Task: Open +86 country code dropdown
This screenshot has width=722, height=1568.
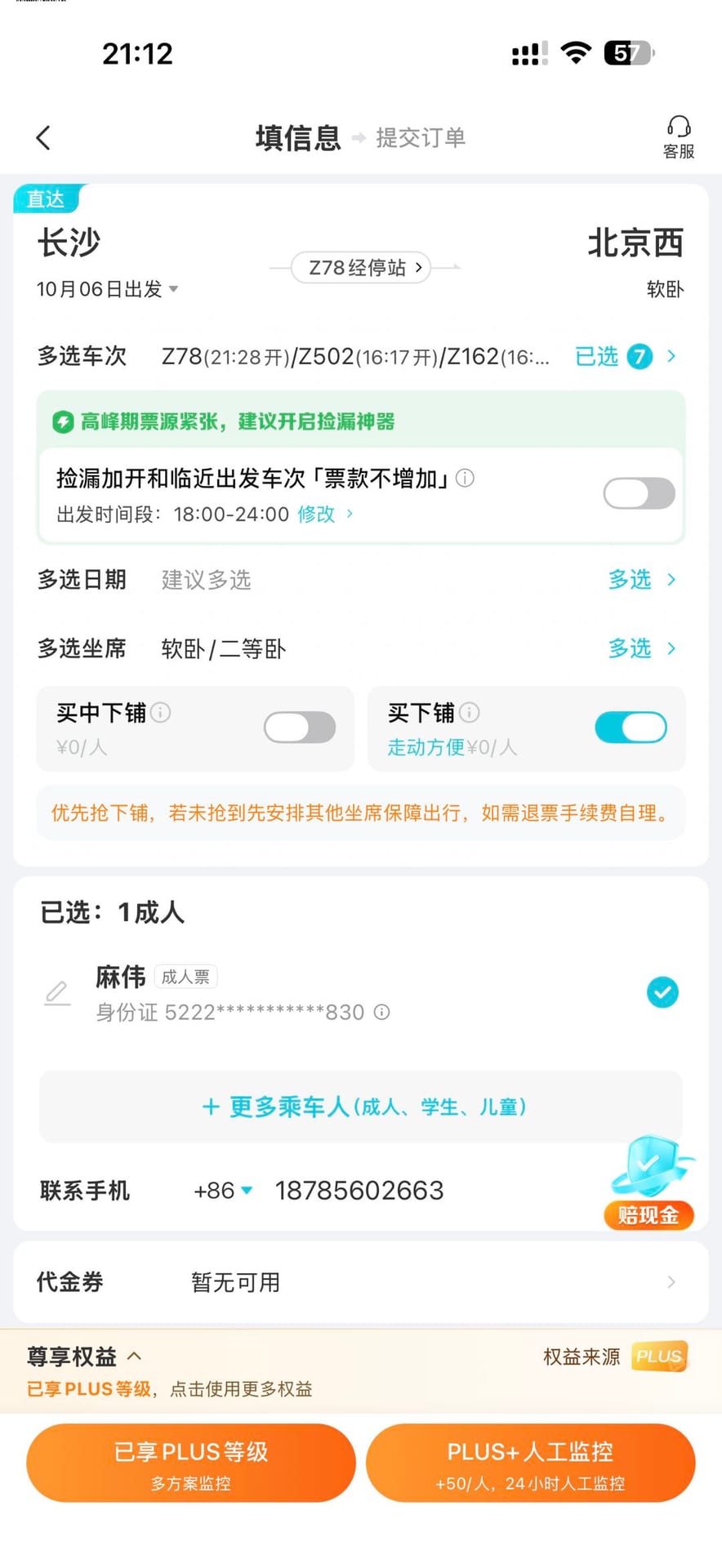Action: (223, 1191)
